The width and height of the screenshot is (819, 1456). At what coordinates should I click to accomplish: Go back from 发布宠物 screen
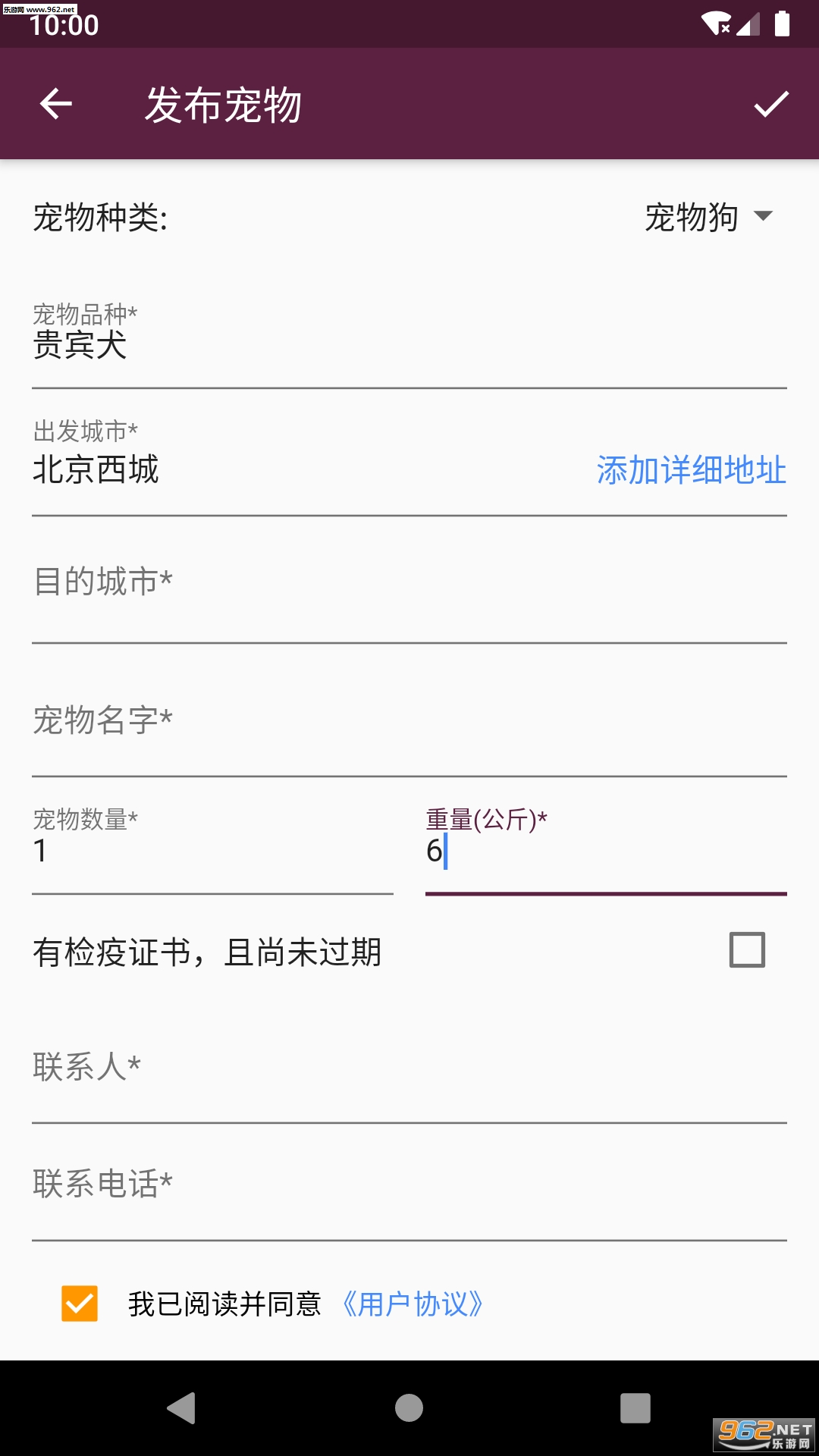tap(55, 104)
